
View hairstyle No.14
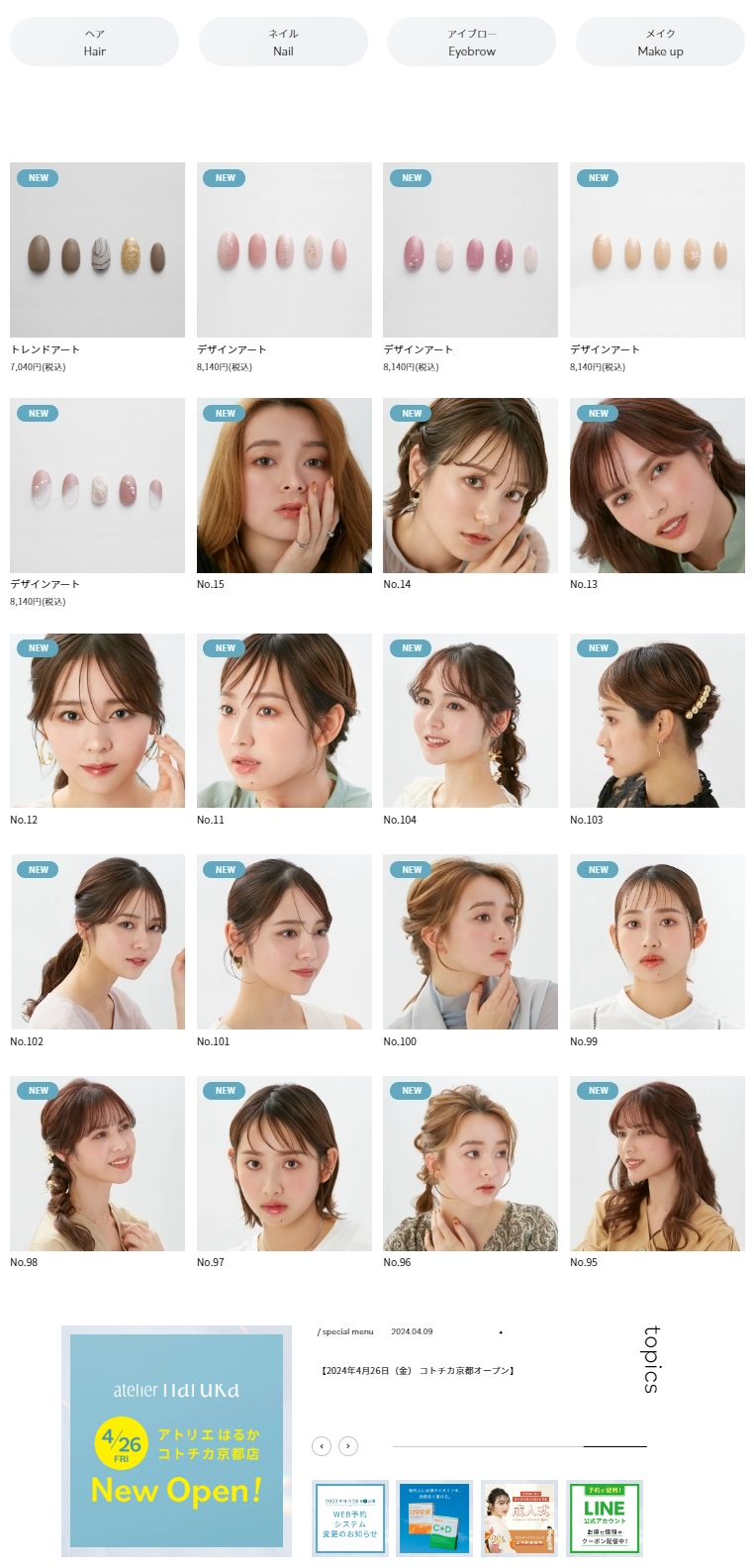click(470, 485)
